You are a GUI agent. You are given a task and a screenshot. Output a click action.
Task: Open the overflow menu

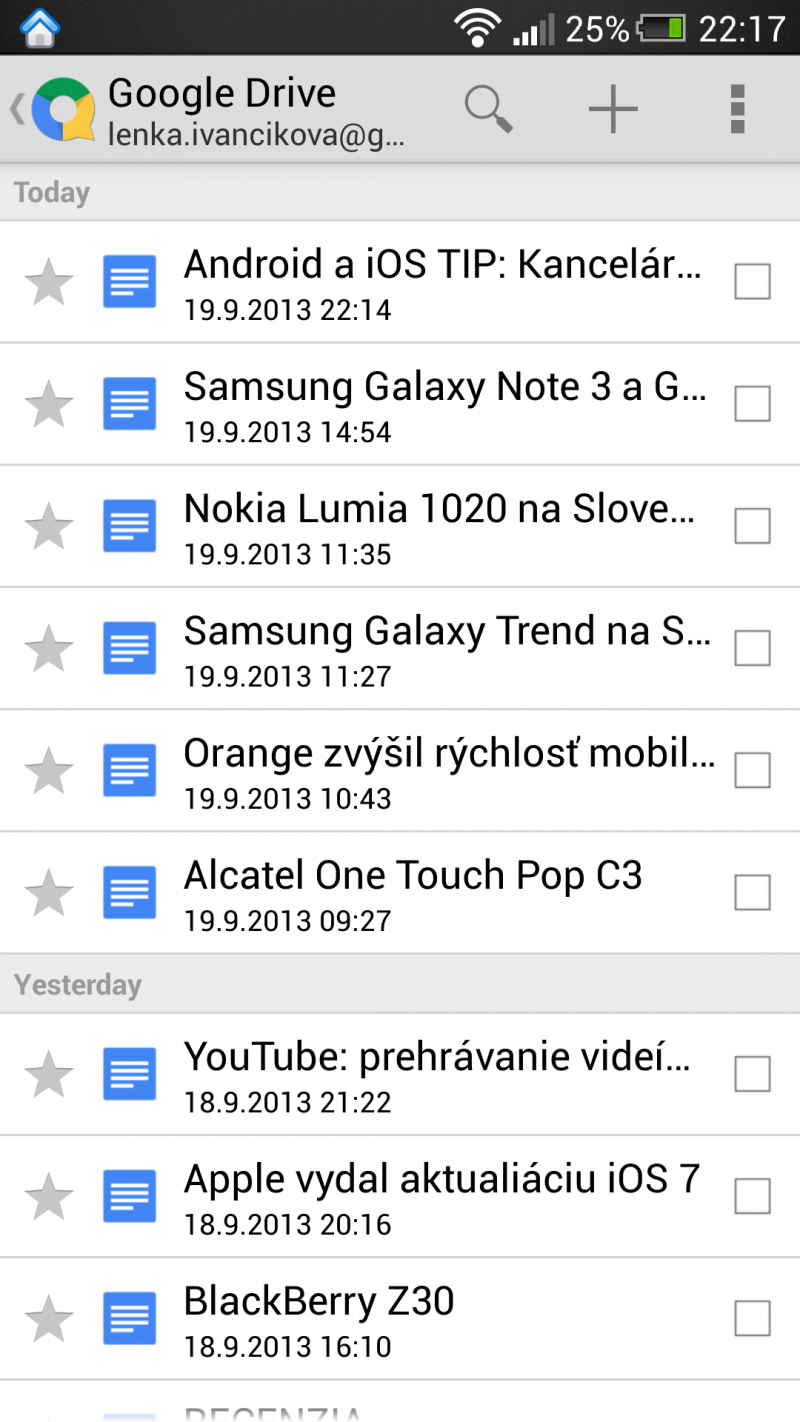tap(738, 108)
